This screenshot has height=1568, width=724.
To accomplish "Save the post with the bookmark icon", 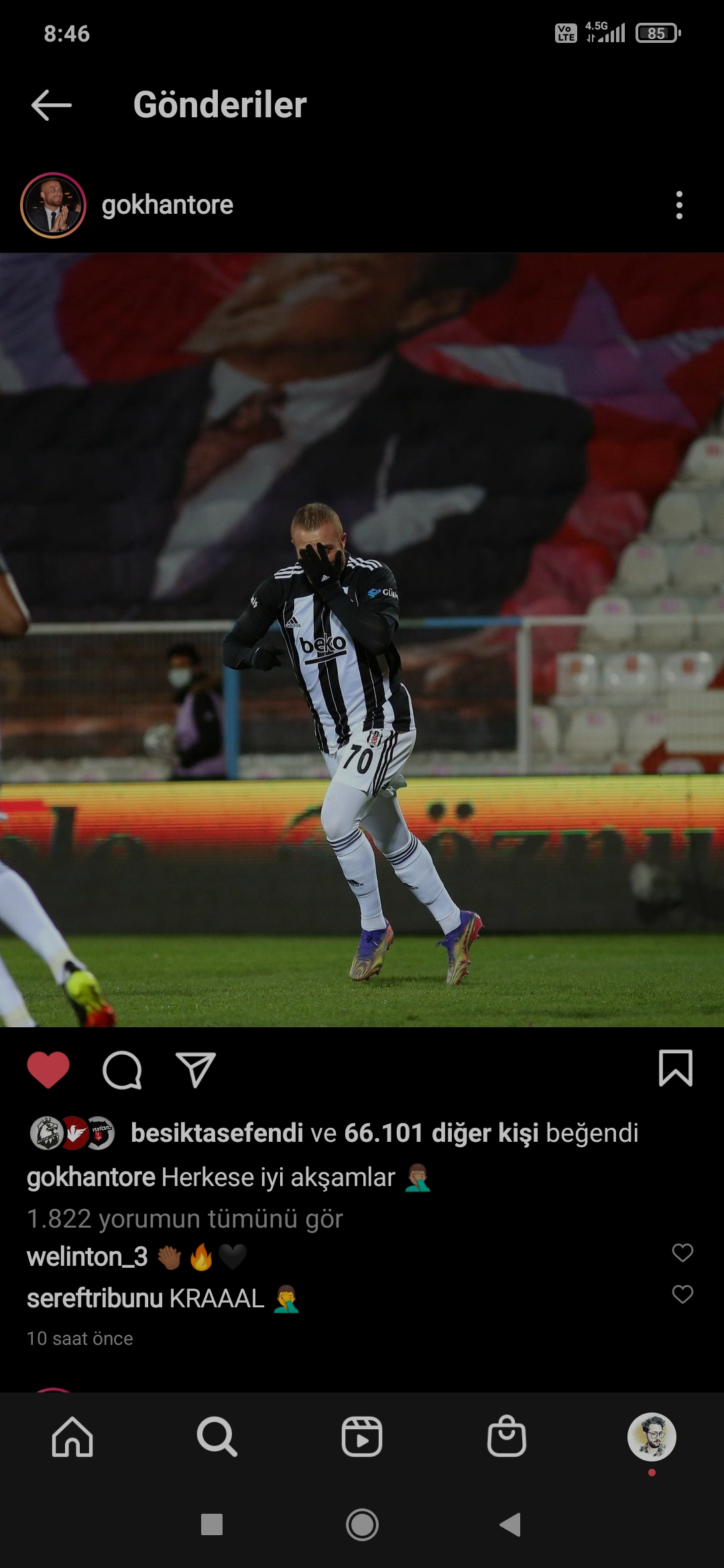I will [675, 1068].
